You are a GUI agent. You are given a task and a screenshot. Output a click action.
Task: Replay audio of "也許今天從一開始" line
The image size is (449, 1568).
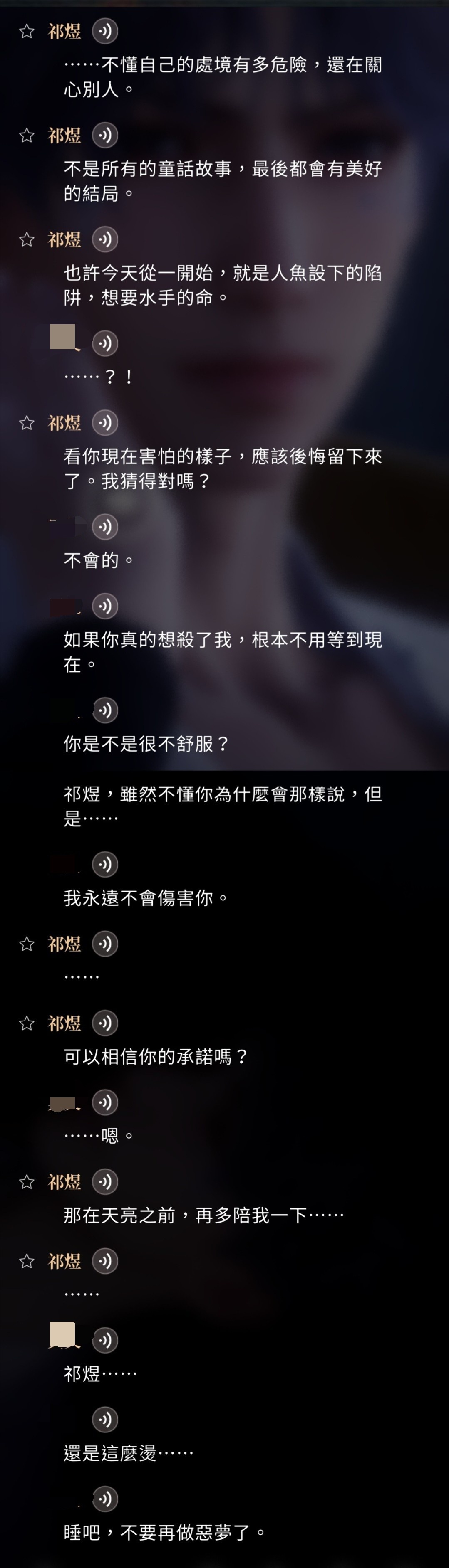(105, 239)
